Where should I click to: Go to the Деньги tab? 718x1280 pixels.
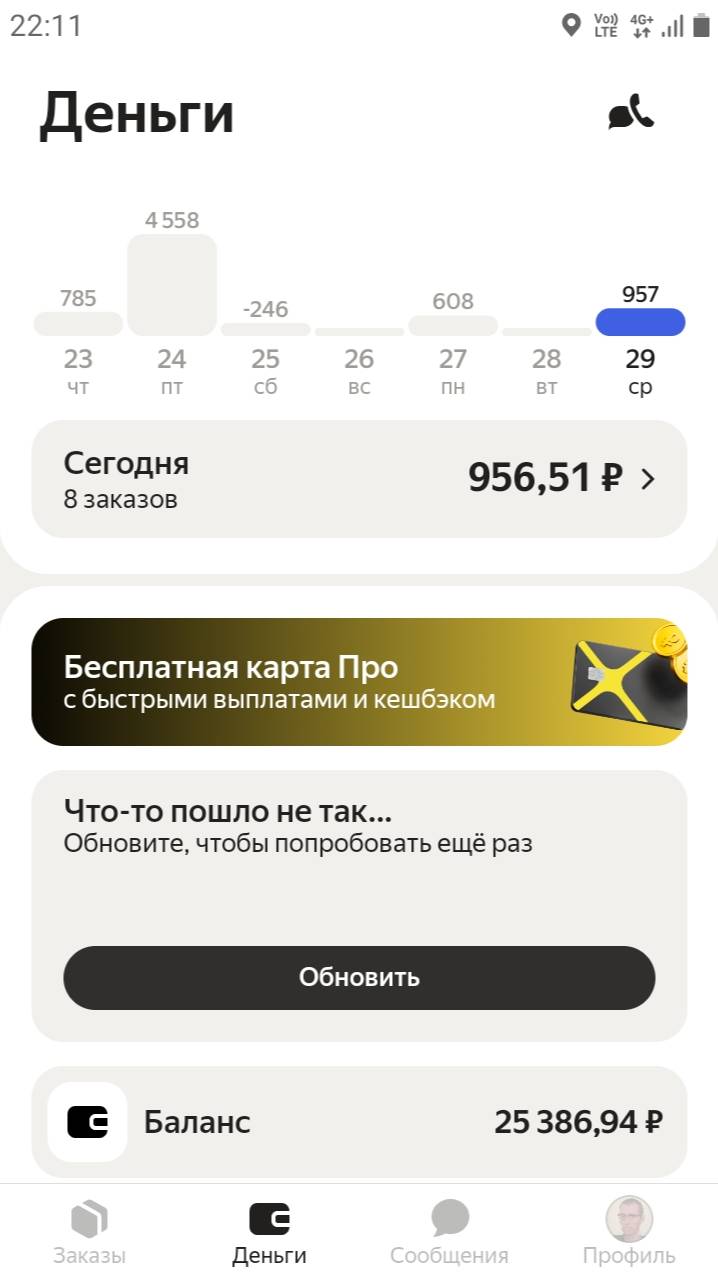point(269,1234)
